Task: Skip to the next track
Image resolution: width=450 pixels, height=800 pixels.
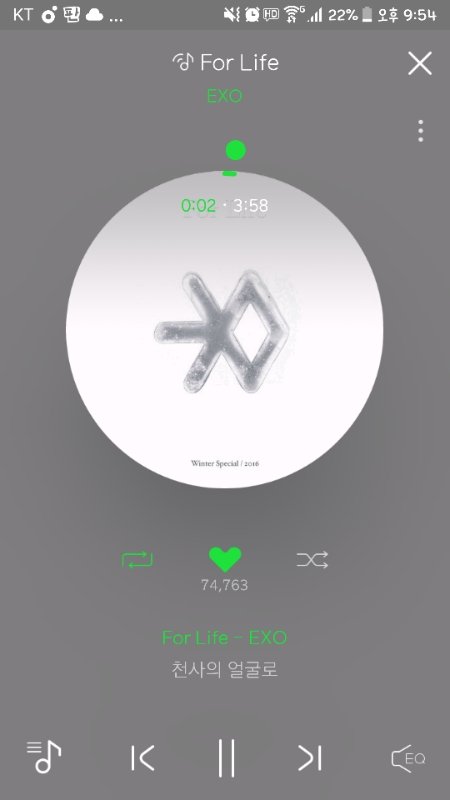Action: tap(310, 758)
